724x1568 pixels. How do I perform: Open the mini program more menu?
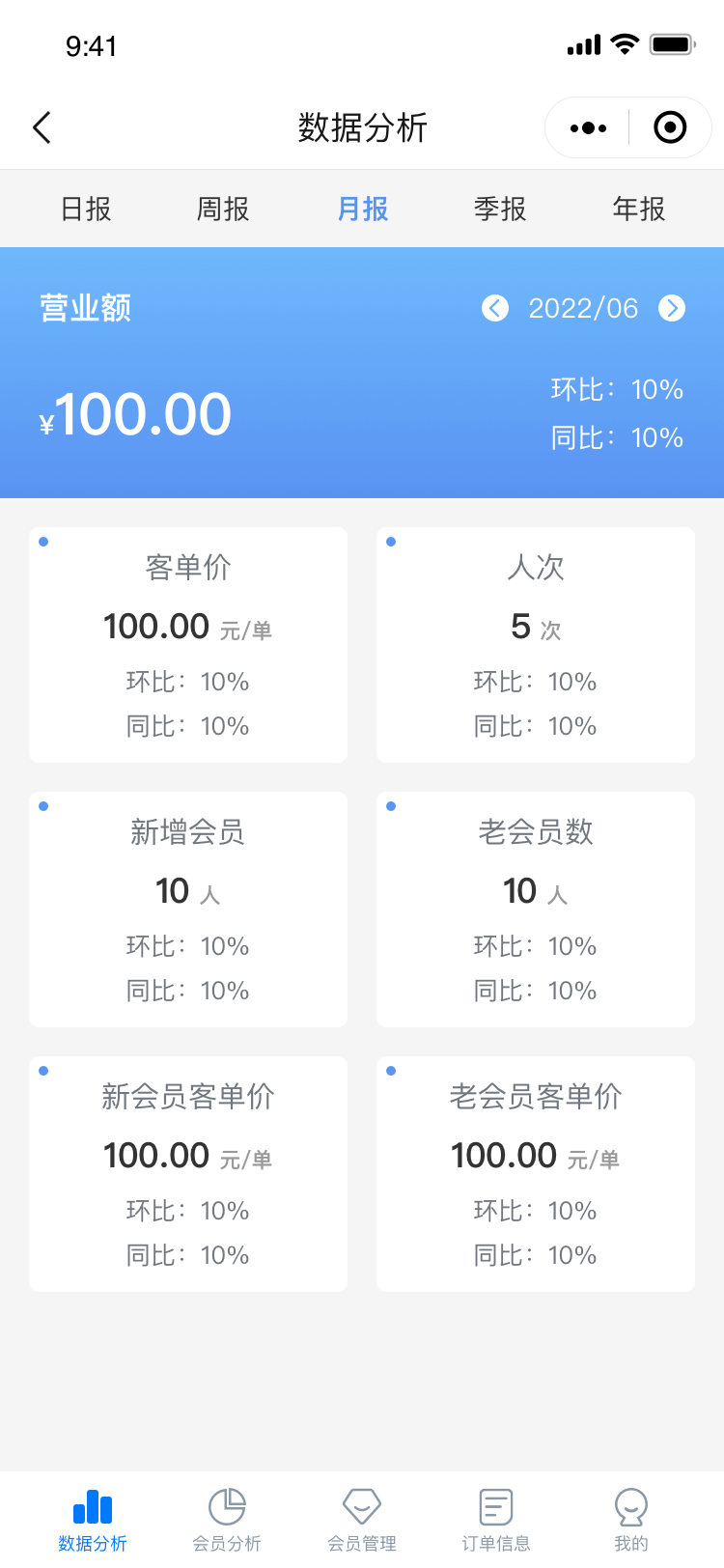point(588,127)
